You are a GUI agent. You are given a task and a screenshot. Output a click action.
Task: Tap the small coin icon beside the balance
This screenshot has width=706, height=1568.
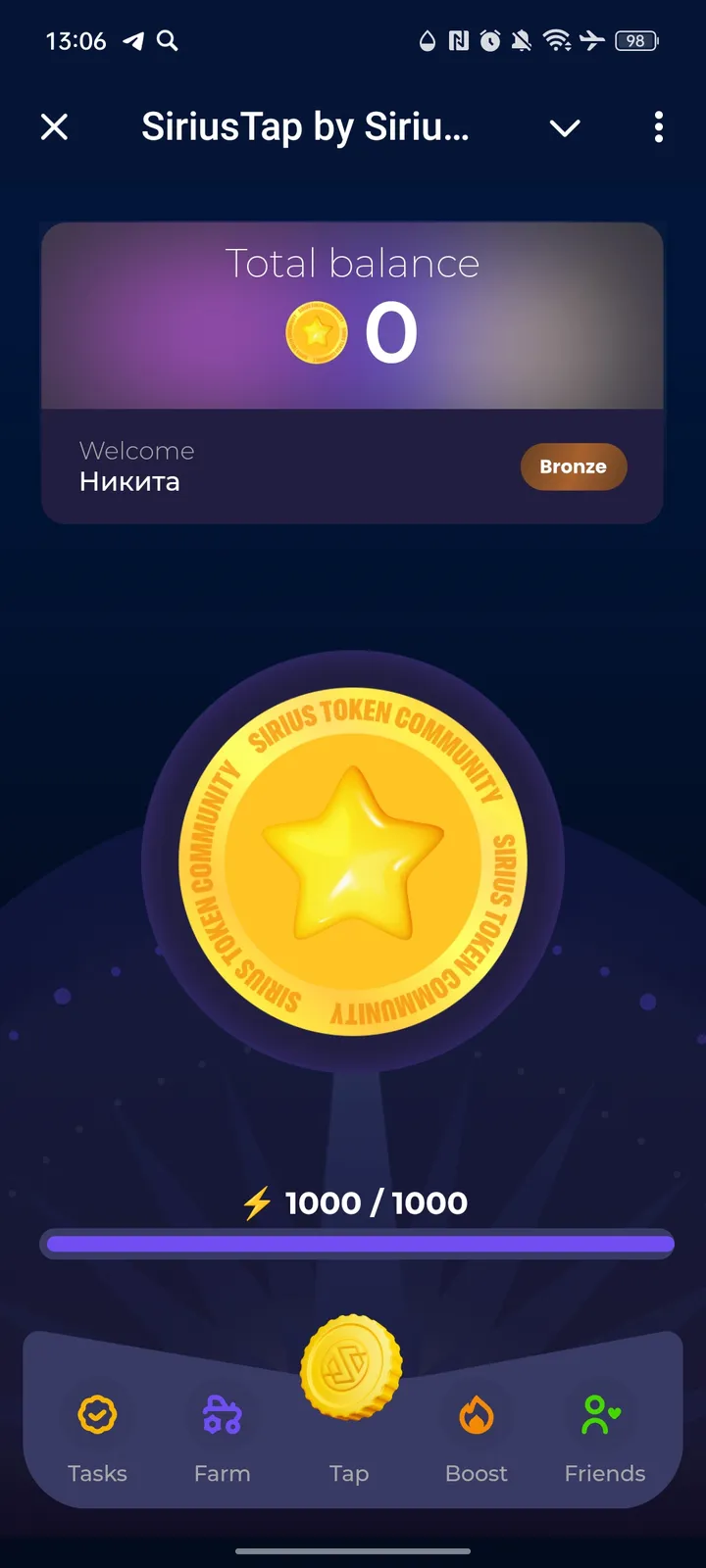[317, 333]
